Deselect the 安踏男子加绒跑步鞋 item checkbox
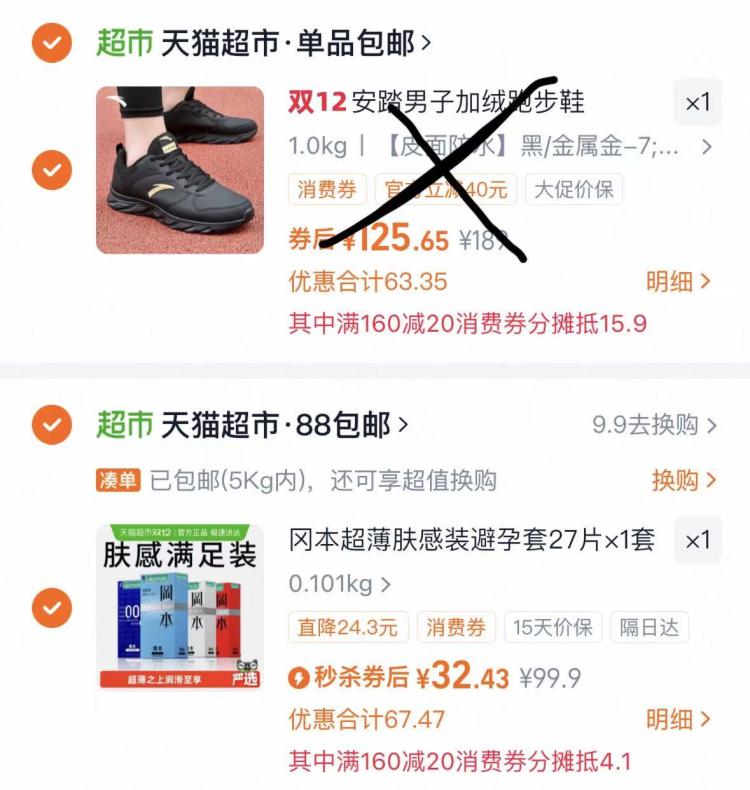The height and width of the screenshot is (790, 750). pyautogui.click(x=51, y=169)
